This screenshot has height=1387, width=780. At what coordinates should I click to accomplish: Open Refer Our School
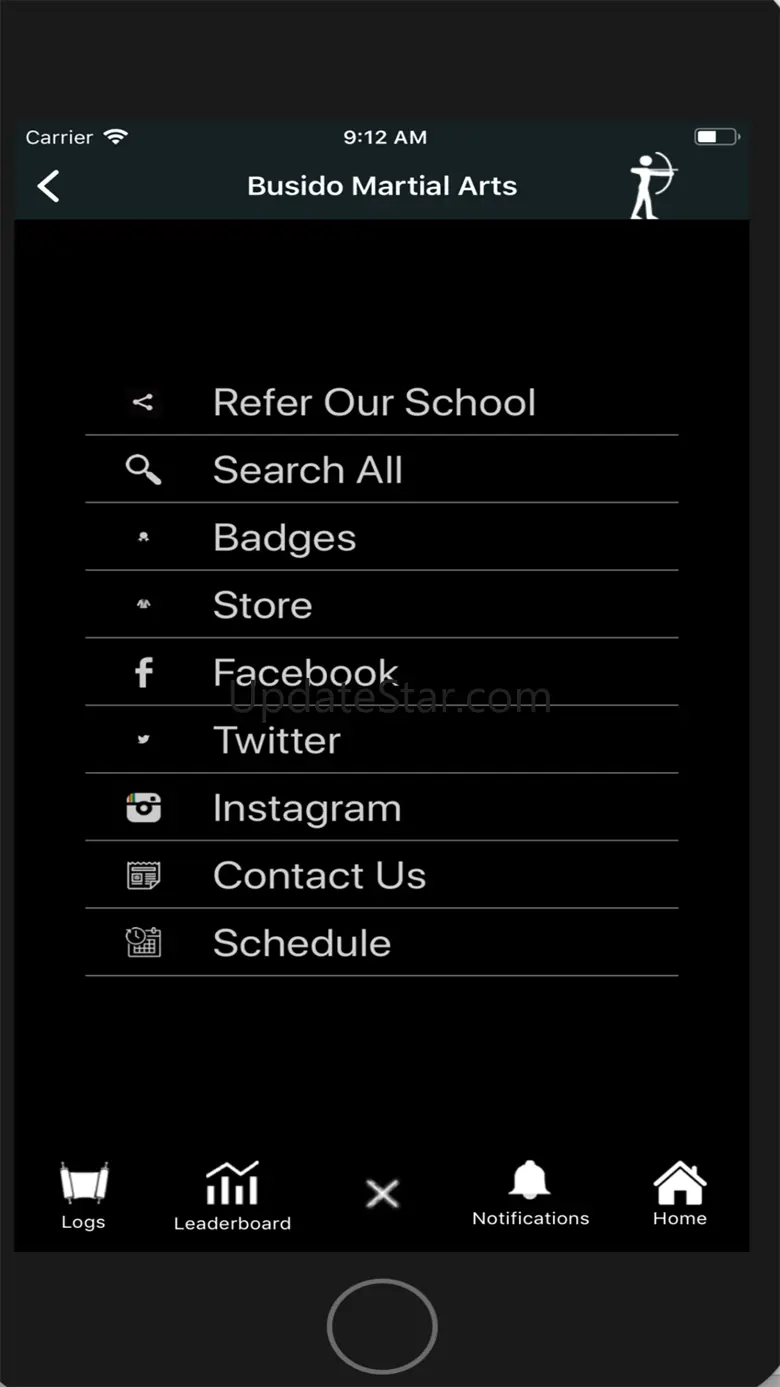coord(374,402)
